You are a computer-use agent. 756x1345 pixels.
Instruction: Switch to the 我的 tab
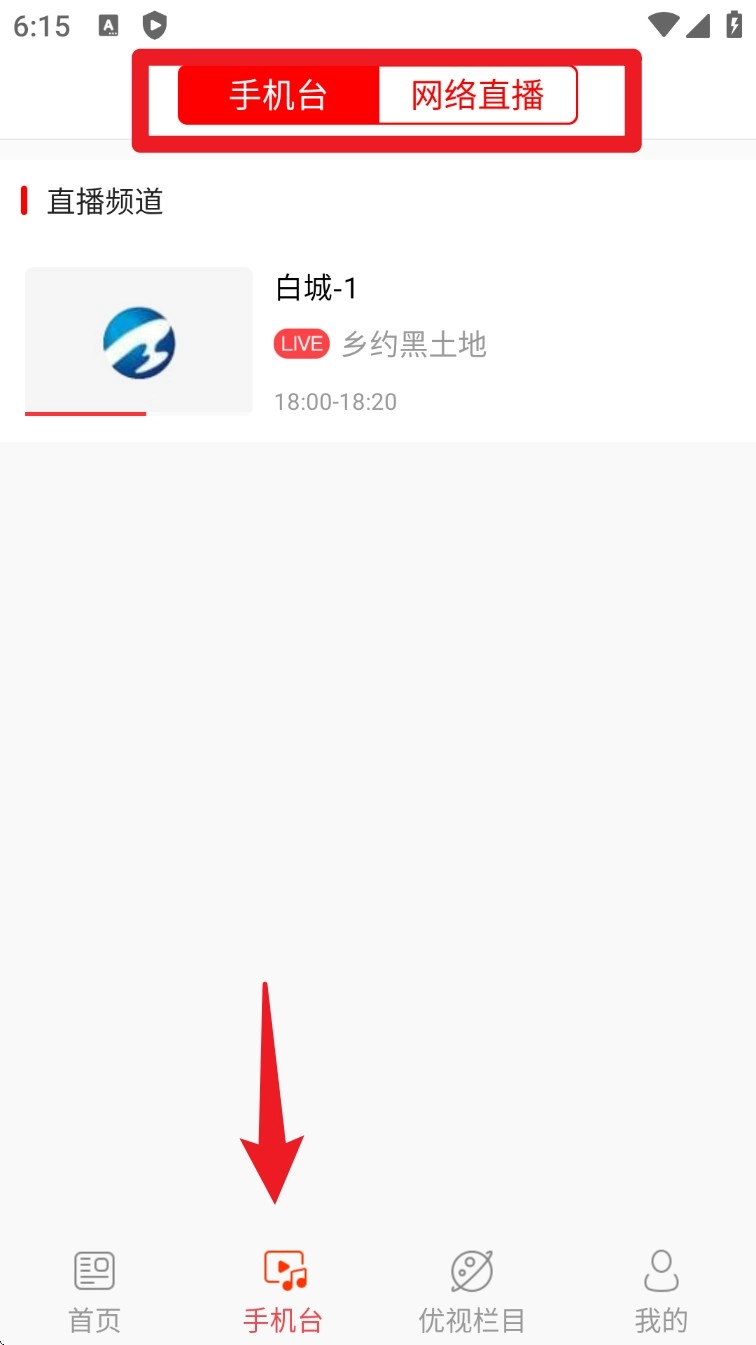(661, 1291)
